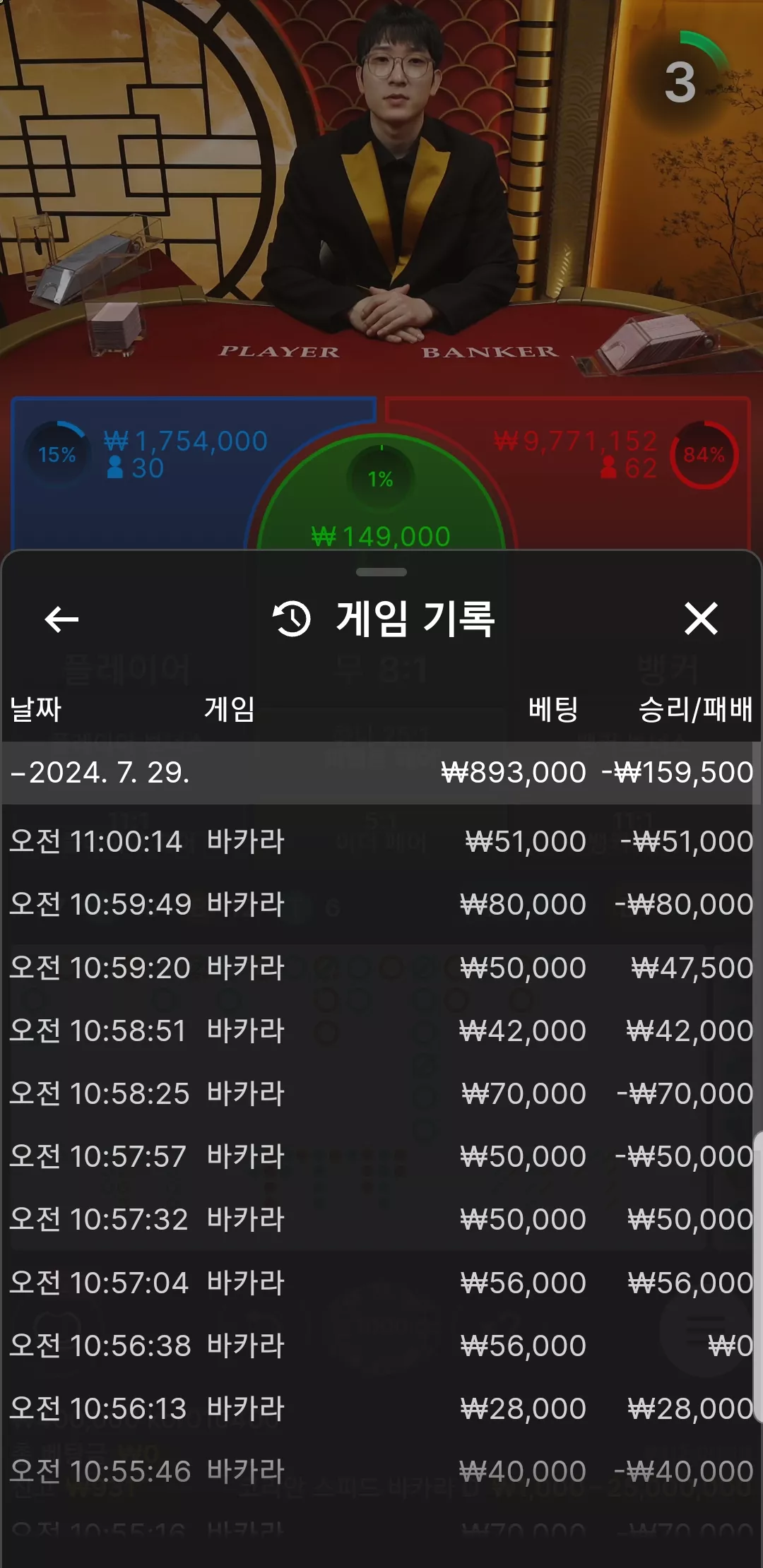The image size is (763, 1568).
Task: View the 오전 10:55:46 바카라 round
Action: tap(381, 1472)
